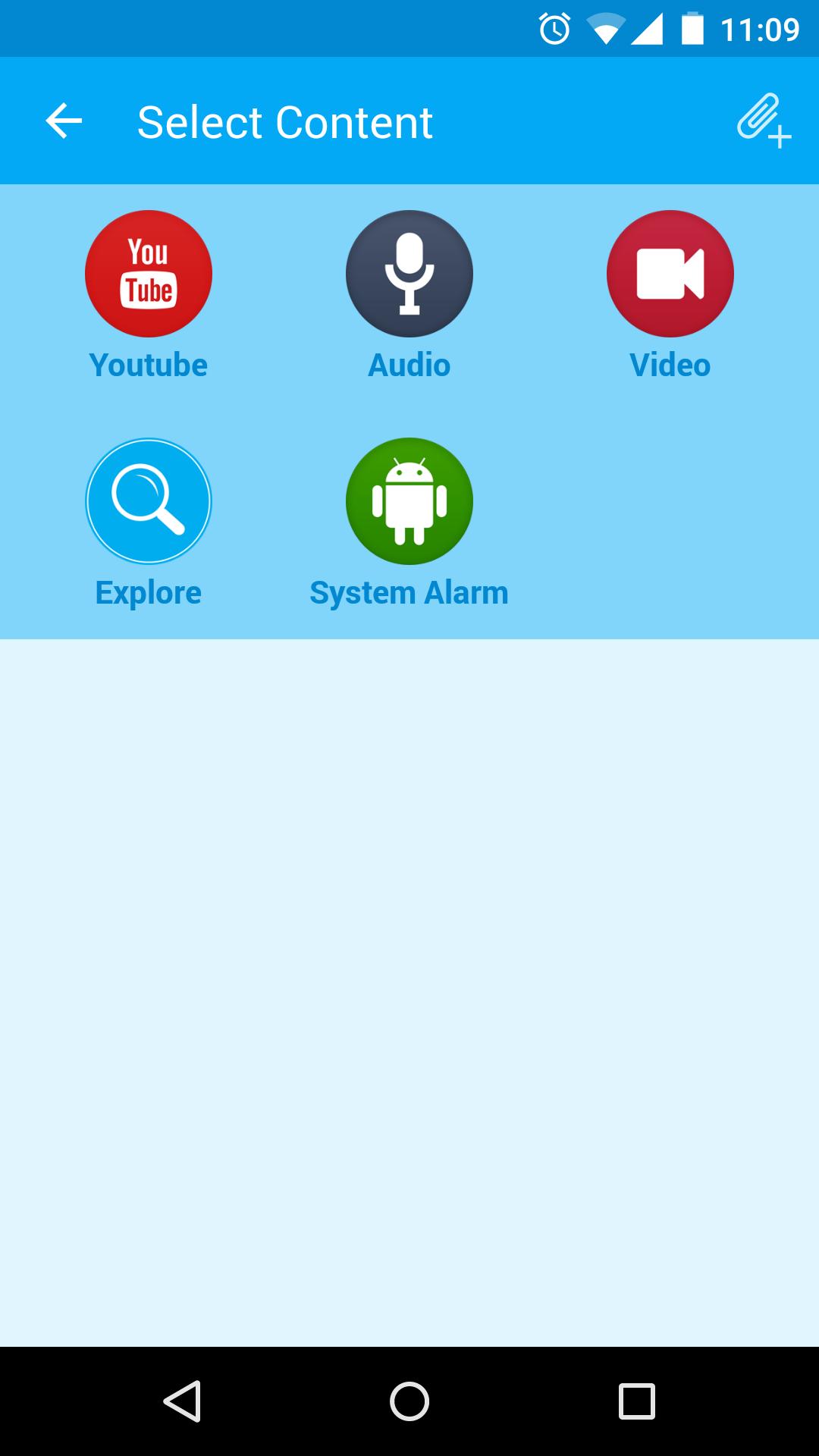This screenshot has height=1456, width=819.
Task: Select the Video text label
Action: pos(670,365)
